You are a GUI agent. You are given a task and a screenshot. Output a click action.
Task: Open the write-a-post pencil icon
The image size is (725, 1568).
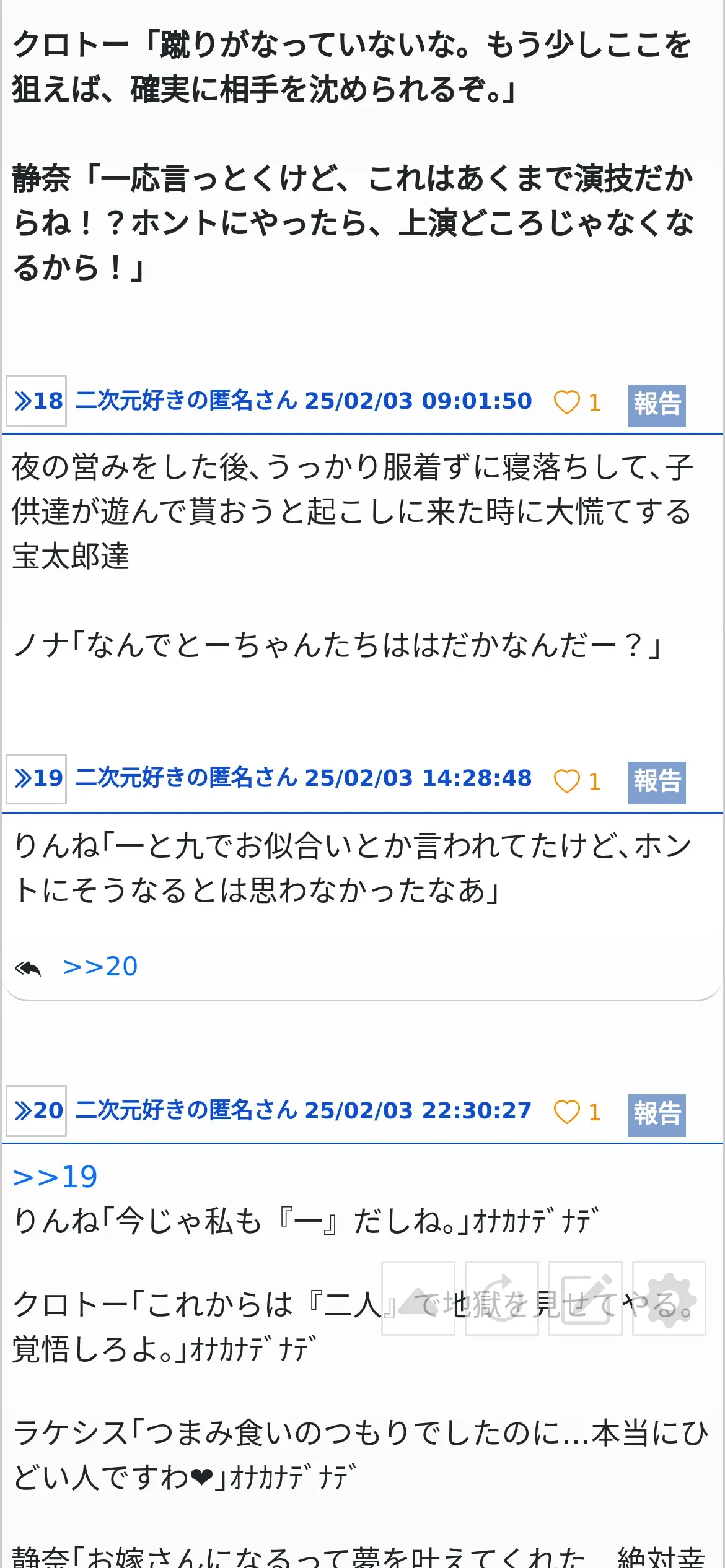pyautogui.click(x=586, y=1299)
